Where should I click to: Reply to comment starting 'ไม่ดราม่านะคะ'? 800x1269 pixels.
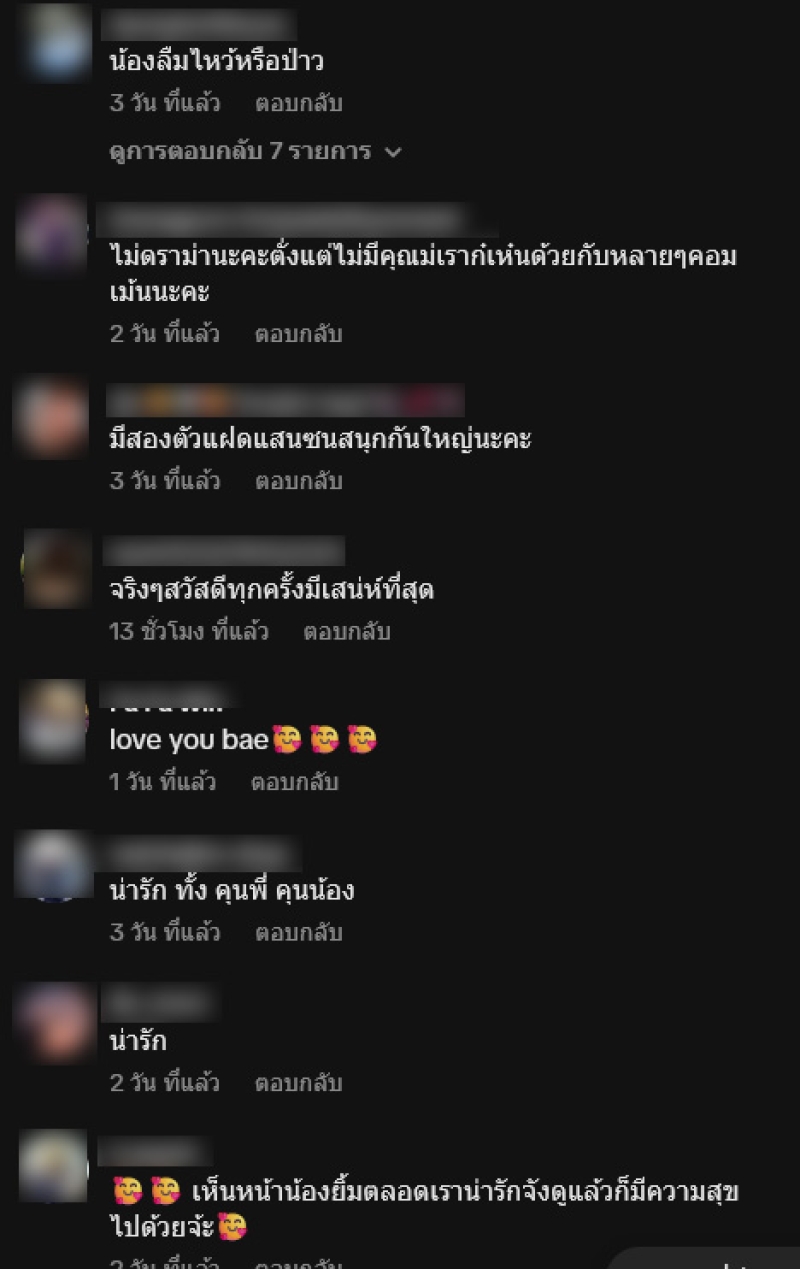298,334
